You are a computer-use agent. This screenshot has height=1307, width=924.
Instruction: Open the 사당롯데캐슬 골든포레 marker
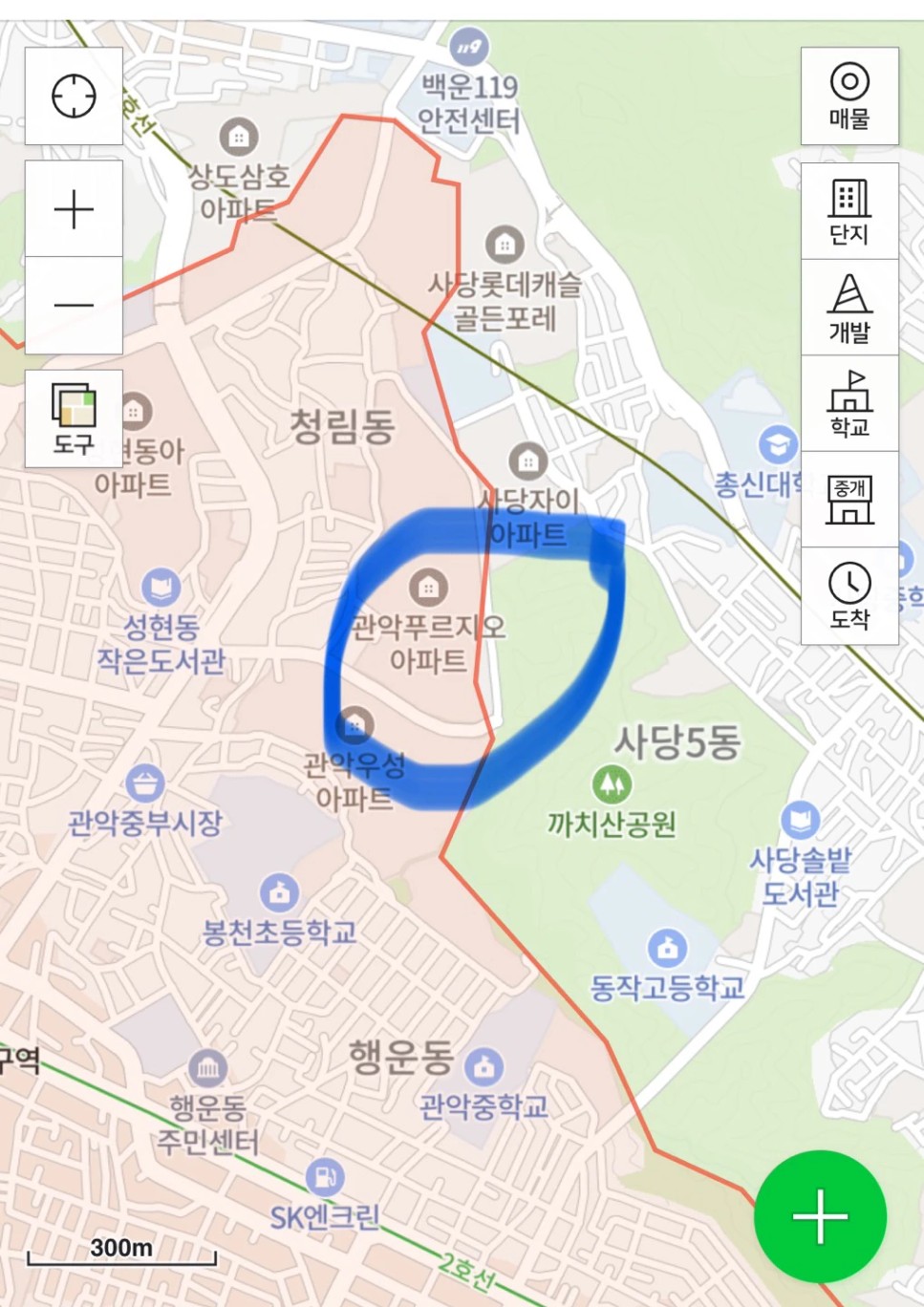point(505,245)
